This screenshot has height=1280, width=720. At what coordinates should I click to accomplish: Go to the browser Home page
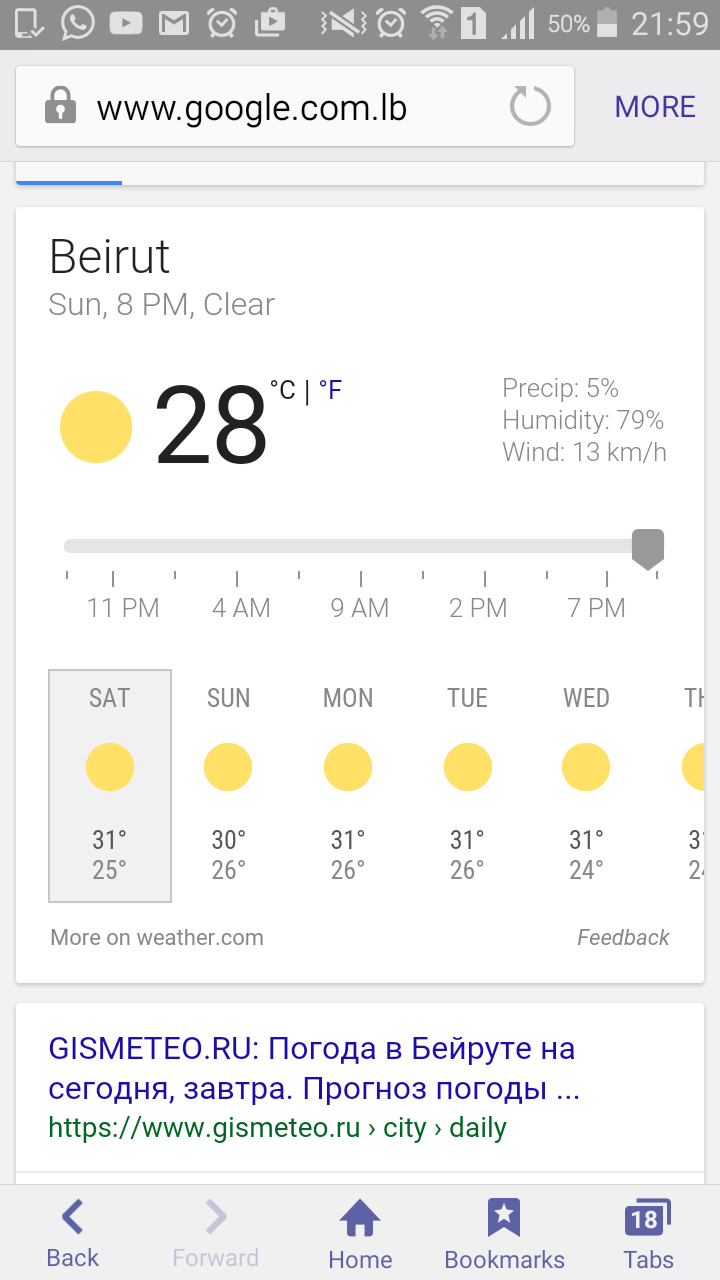tap(360, 1234)
